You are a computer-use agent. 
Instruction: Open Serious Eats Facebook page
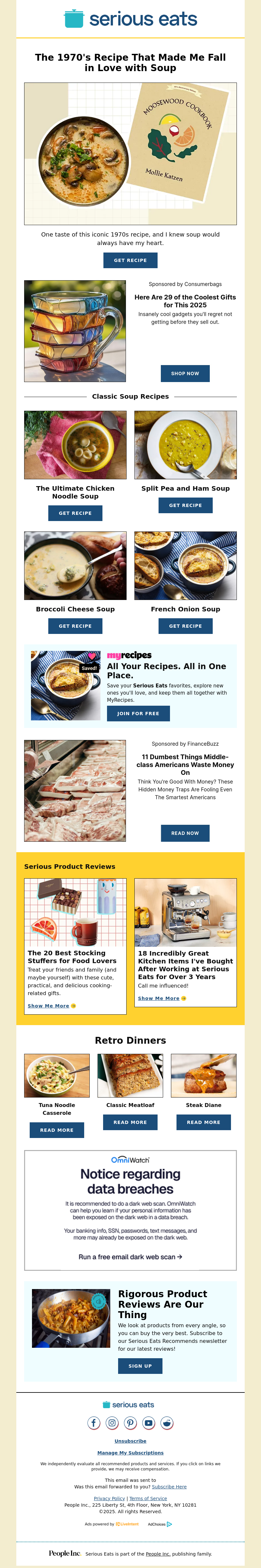point(94,1422)
